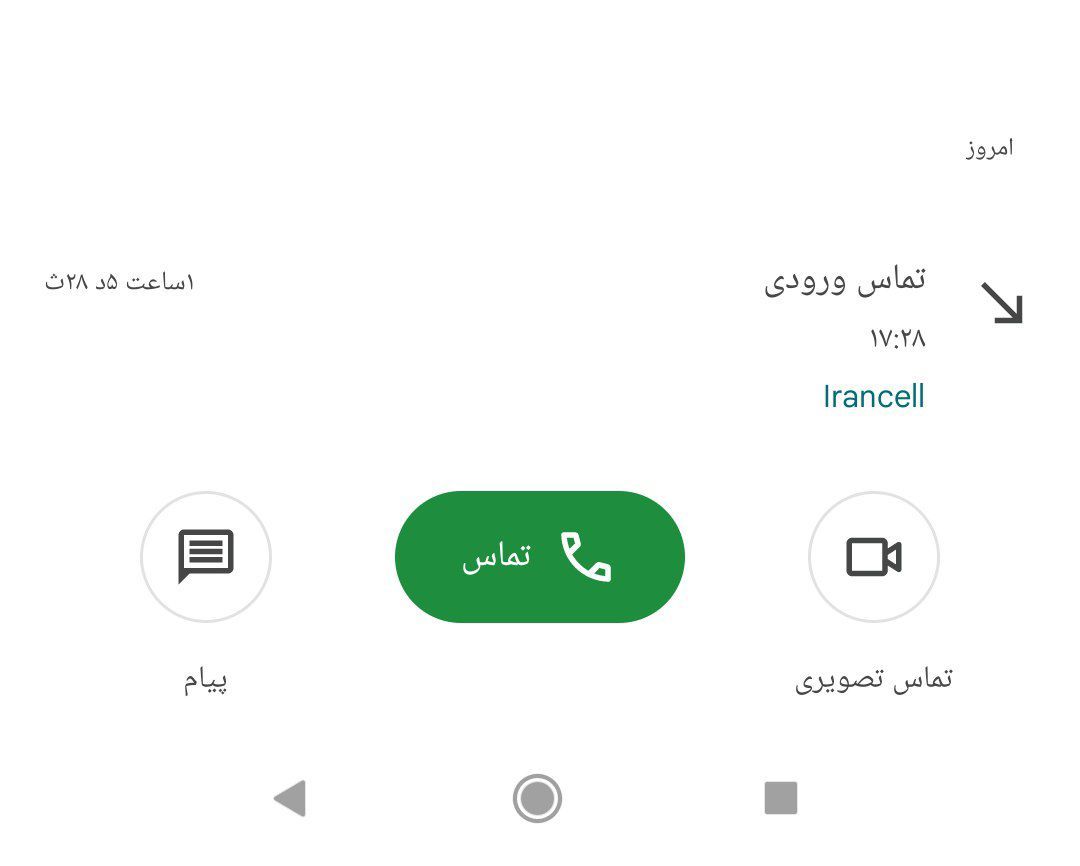Image resolution: width=1080 pixels, height=866 pixels.
Task: Go back using the system back button
Action: pyautogui.click(x=290, y=798)
